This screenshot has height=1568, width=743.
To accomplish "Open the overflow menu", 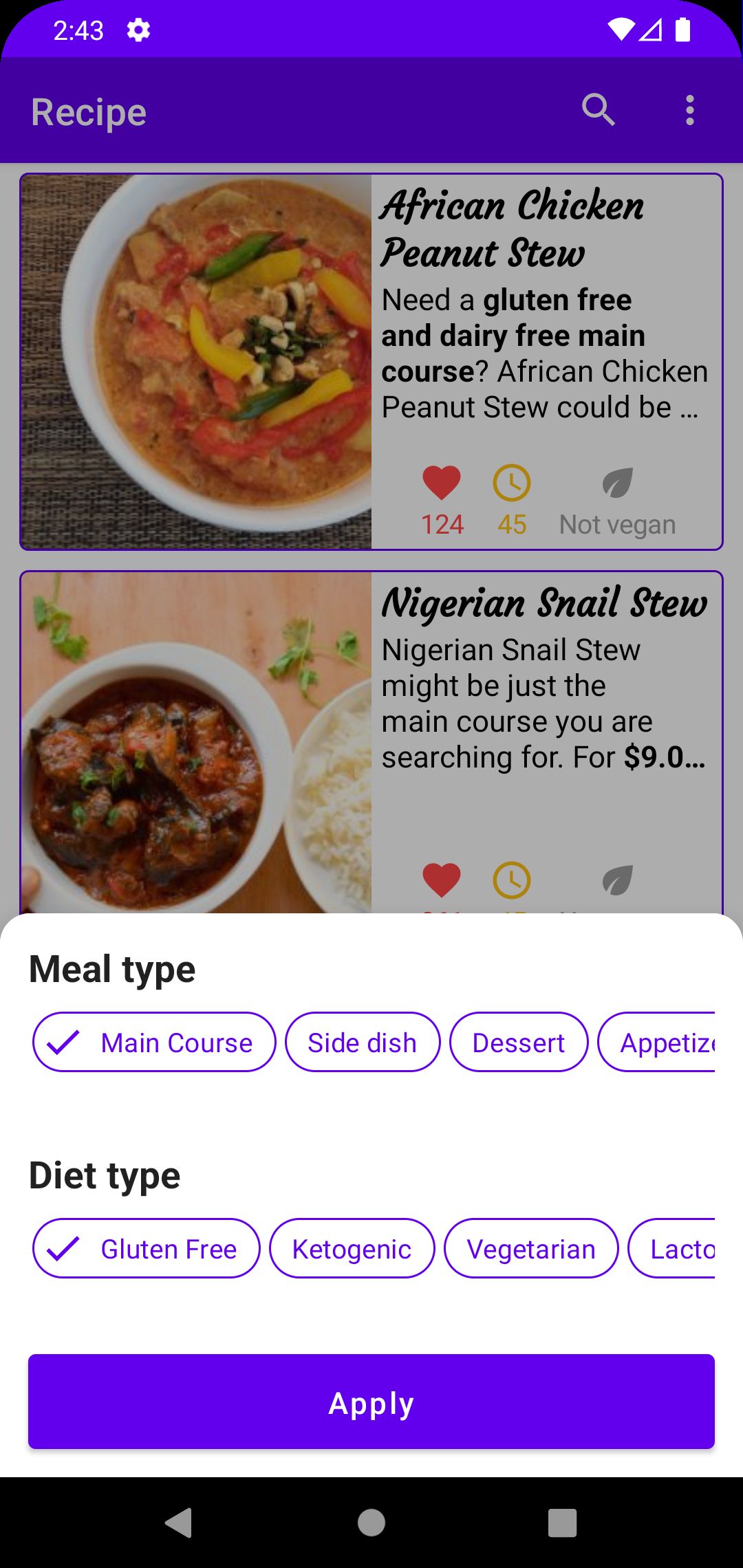I will 689,110.
